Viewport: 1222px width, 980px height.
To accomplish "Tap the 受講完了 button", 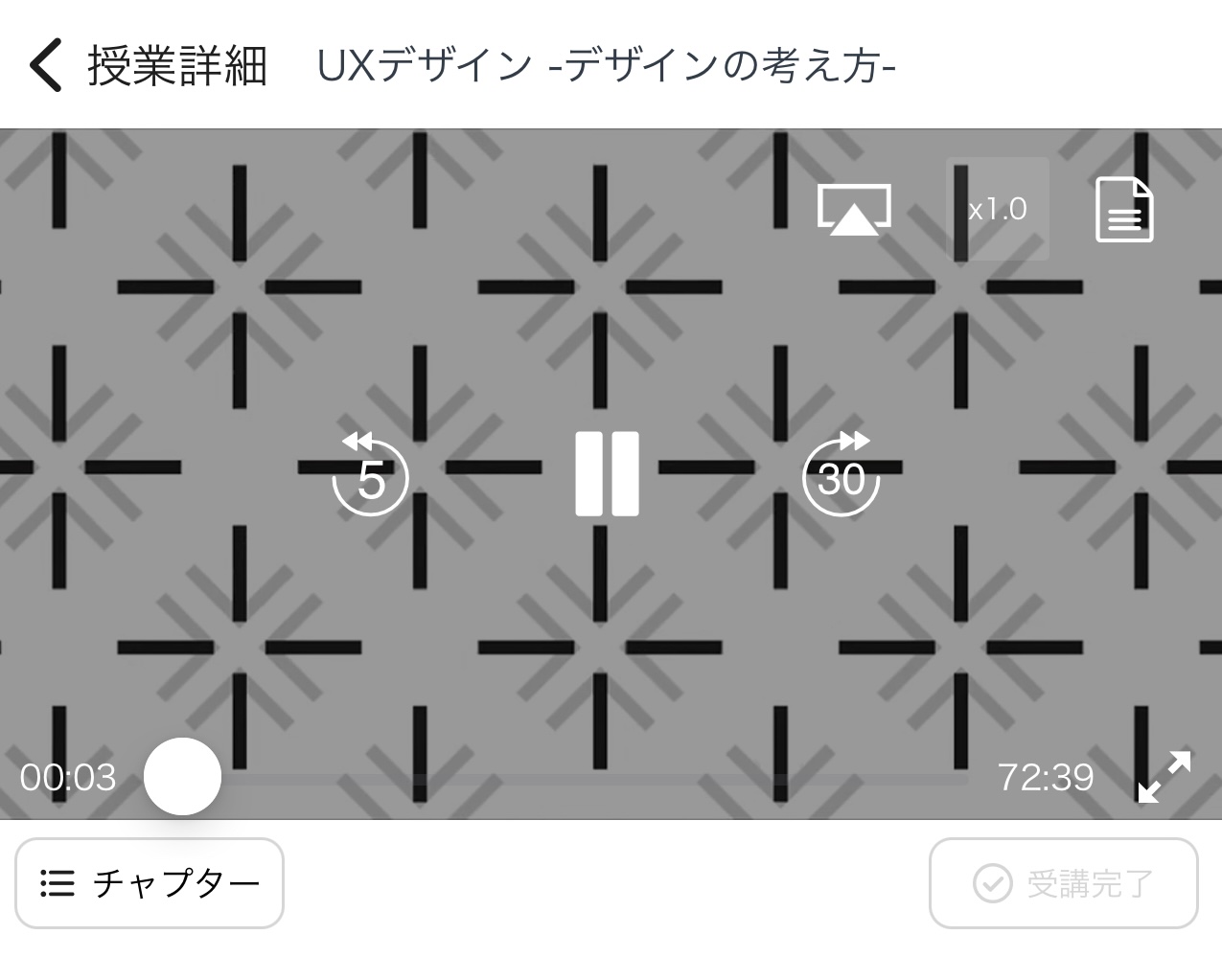I will [1063, 883].
